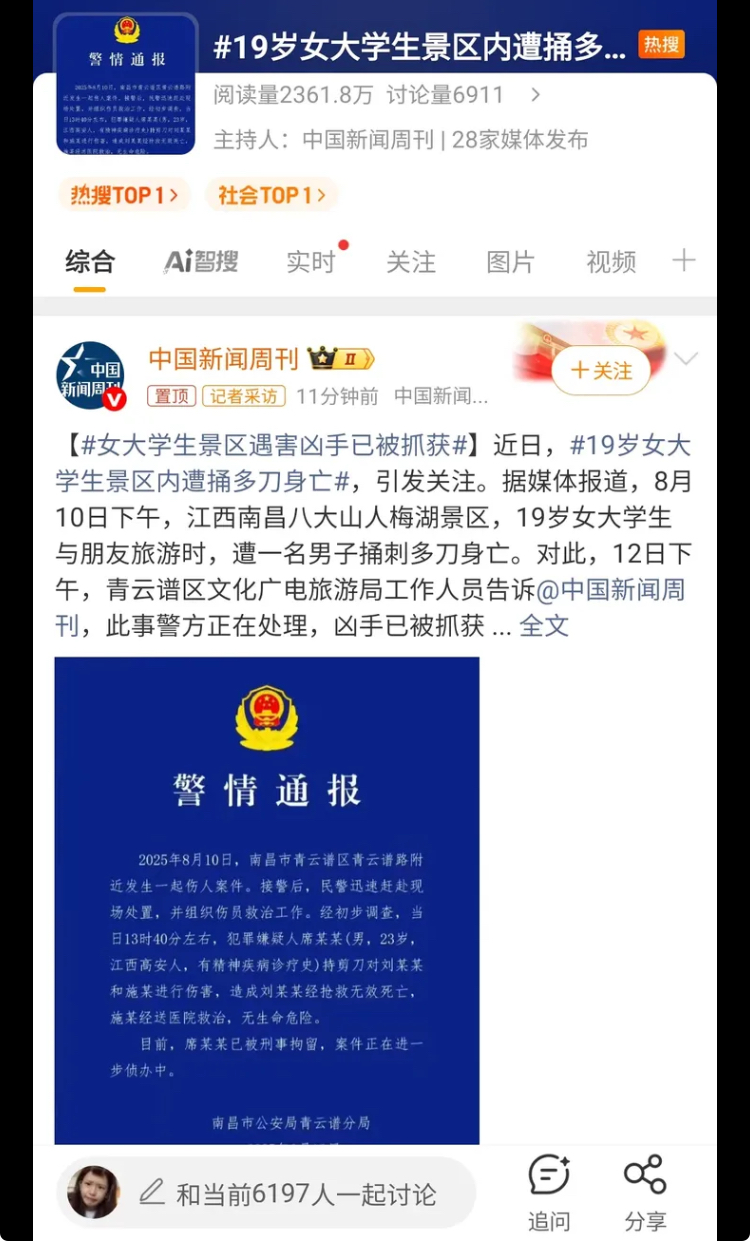Open the 警情通报 image in the post

267,901
